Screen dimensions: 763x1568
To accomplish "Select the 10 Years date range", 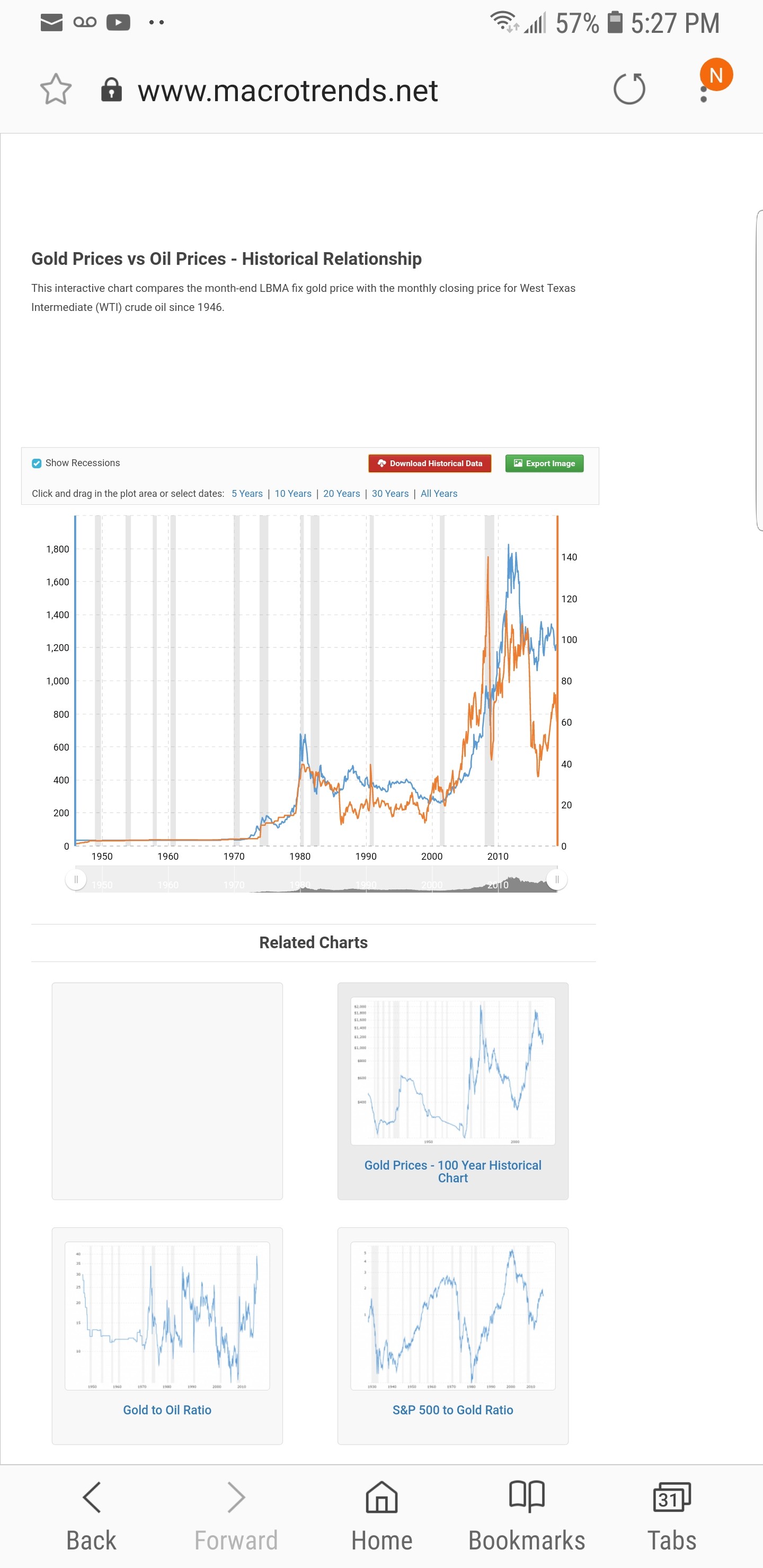I will [293, 494].
